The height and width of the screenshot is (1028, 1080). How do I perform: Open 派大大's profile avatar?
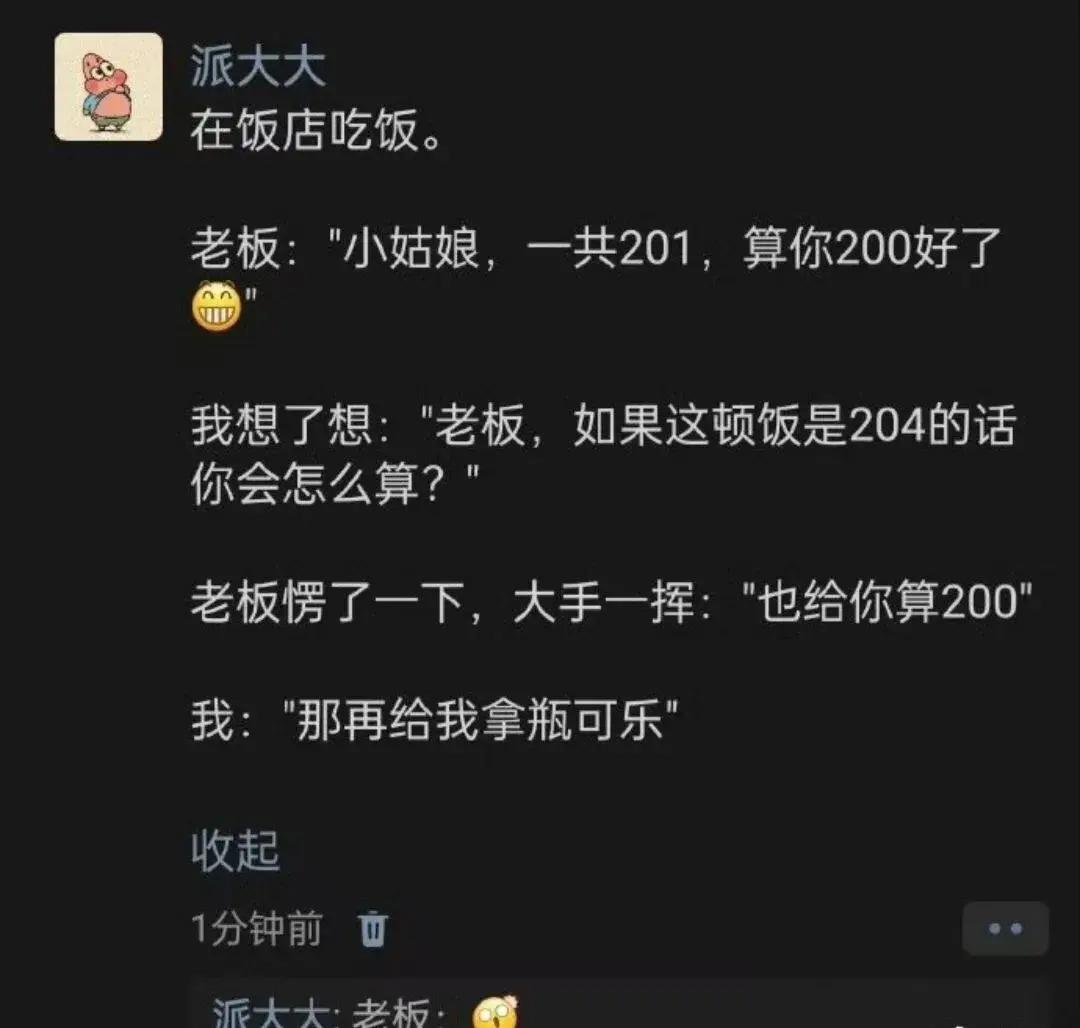click(x=108, y=87)
